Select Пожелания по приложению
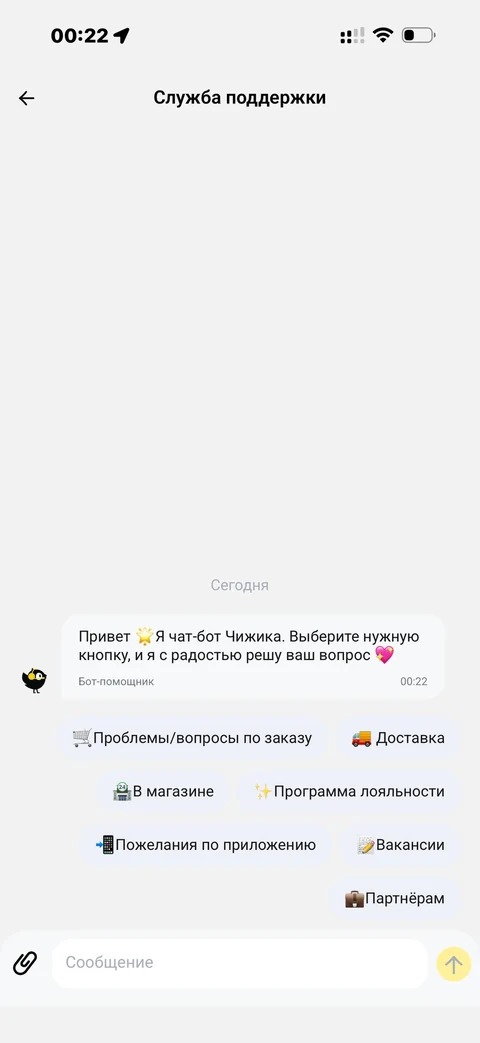Screen dimensions: 480x1043 pos(205,845)
